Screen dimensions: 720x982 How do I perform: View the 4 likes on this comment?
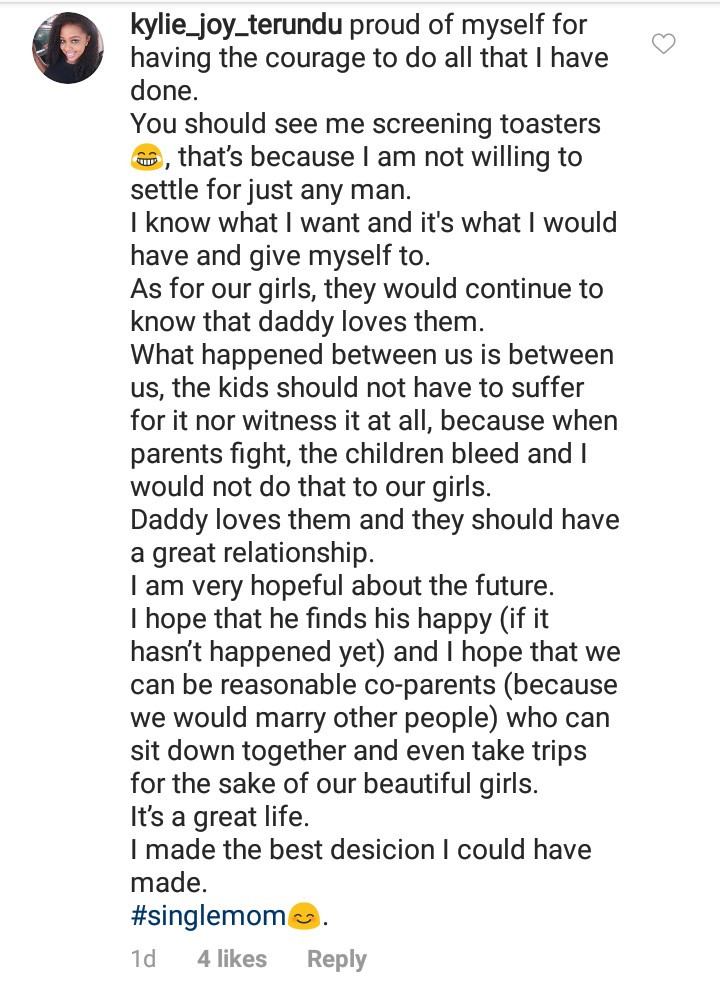coord(232,959)
